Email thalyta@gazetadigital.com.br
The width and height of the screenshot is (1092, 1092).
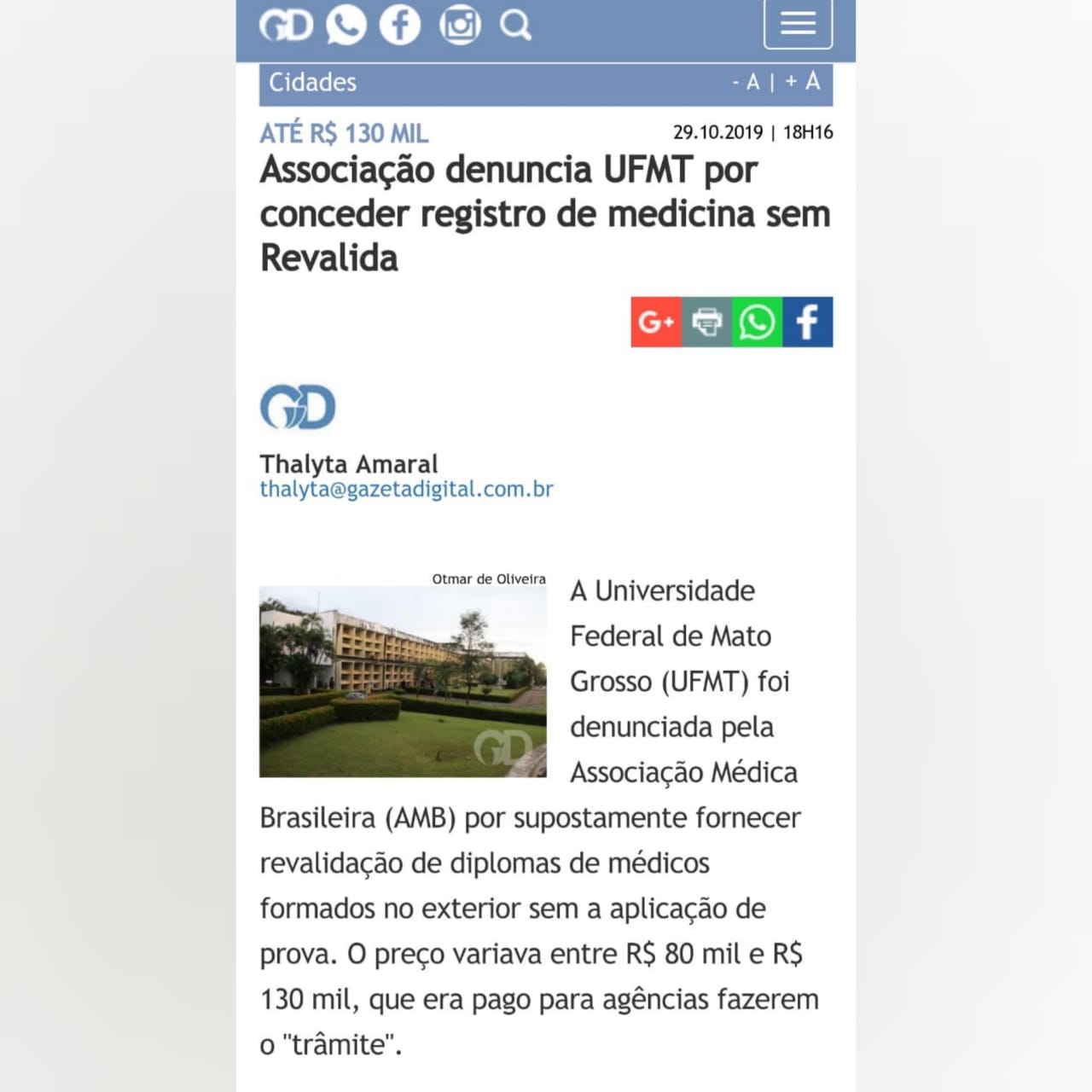coord(406,489)
